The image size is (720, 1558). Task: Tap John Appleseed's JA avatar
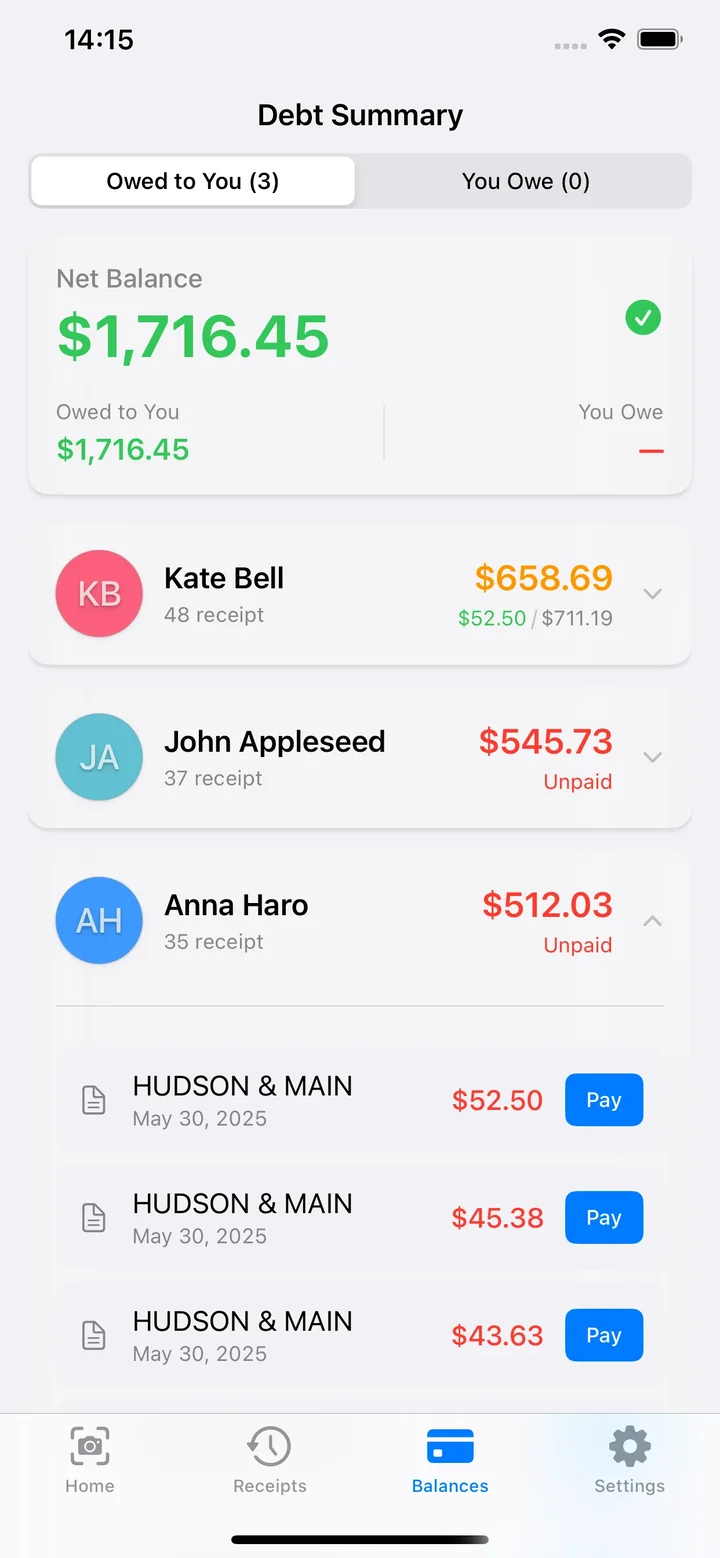99,757
